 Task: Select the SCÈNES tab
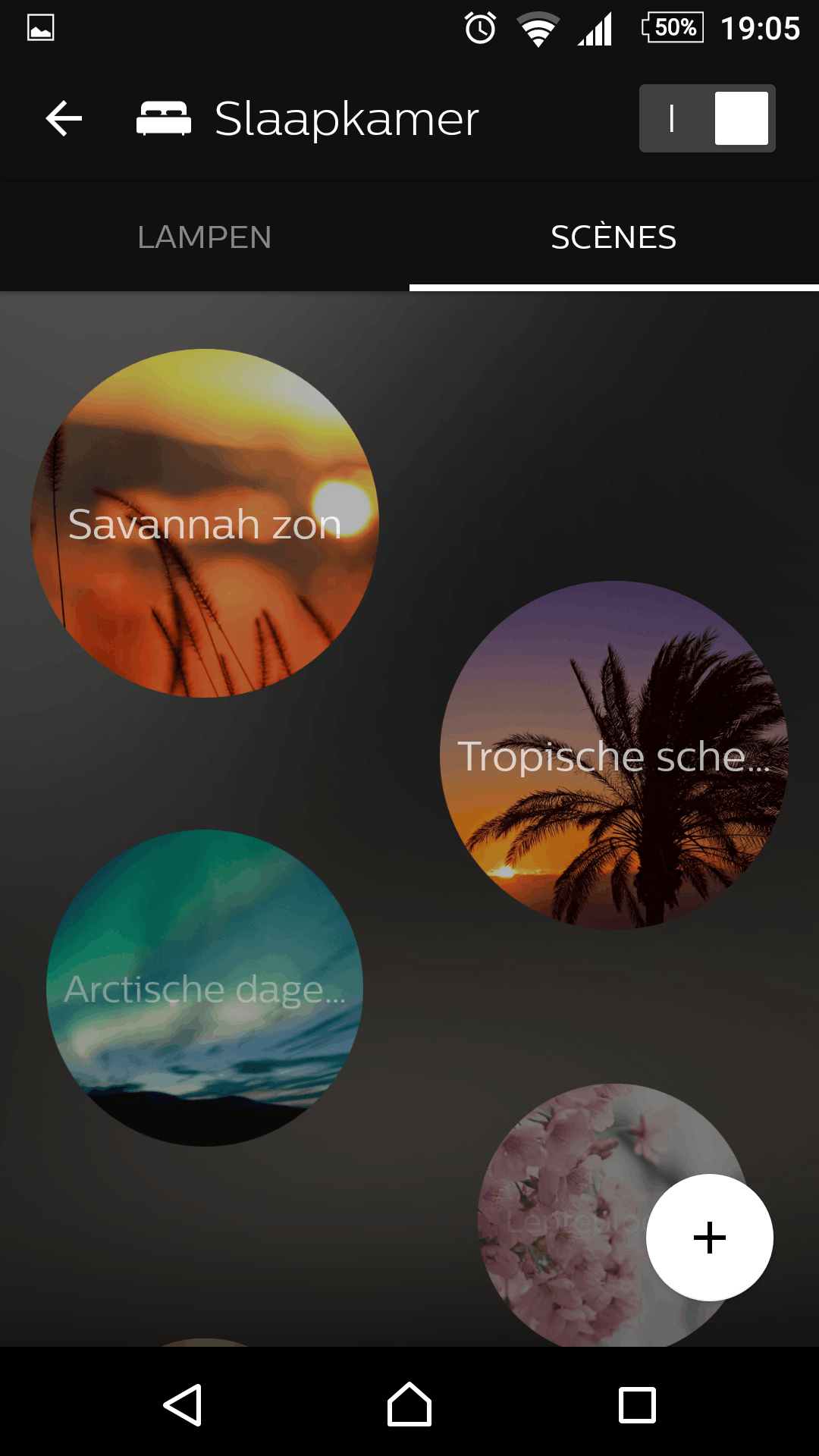613,237
